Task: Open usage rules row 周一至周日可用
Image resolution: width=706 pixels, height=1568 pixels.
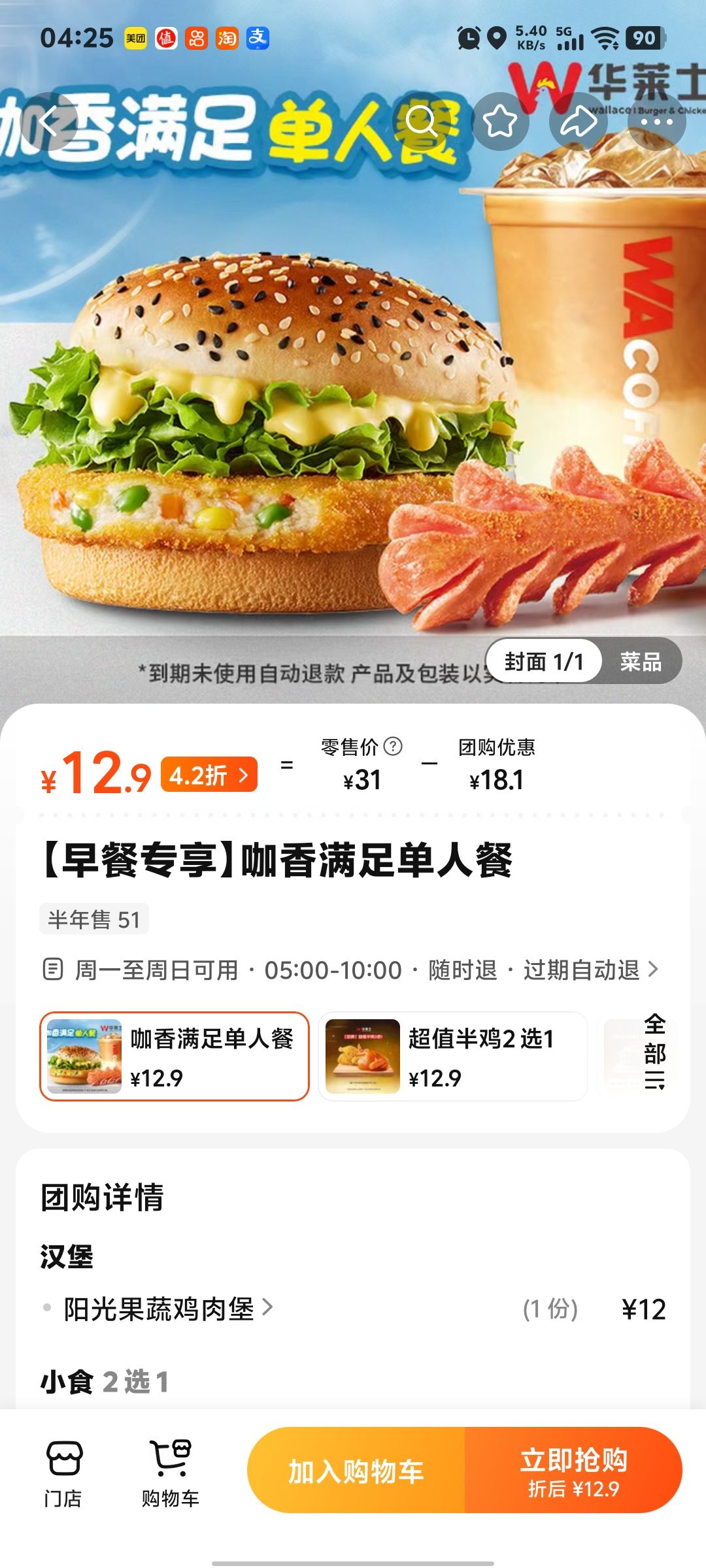Action: 350,970
